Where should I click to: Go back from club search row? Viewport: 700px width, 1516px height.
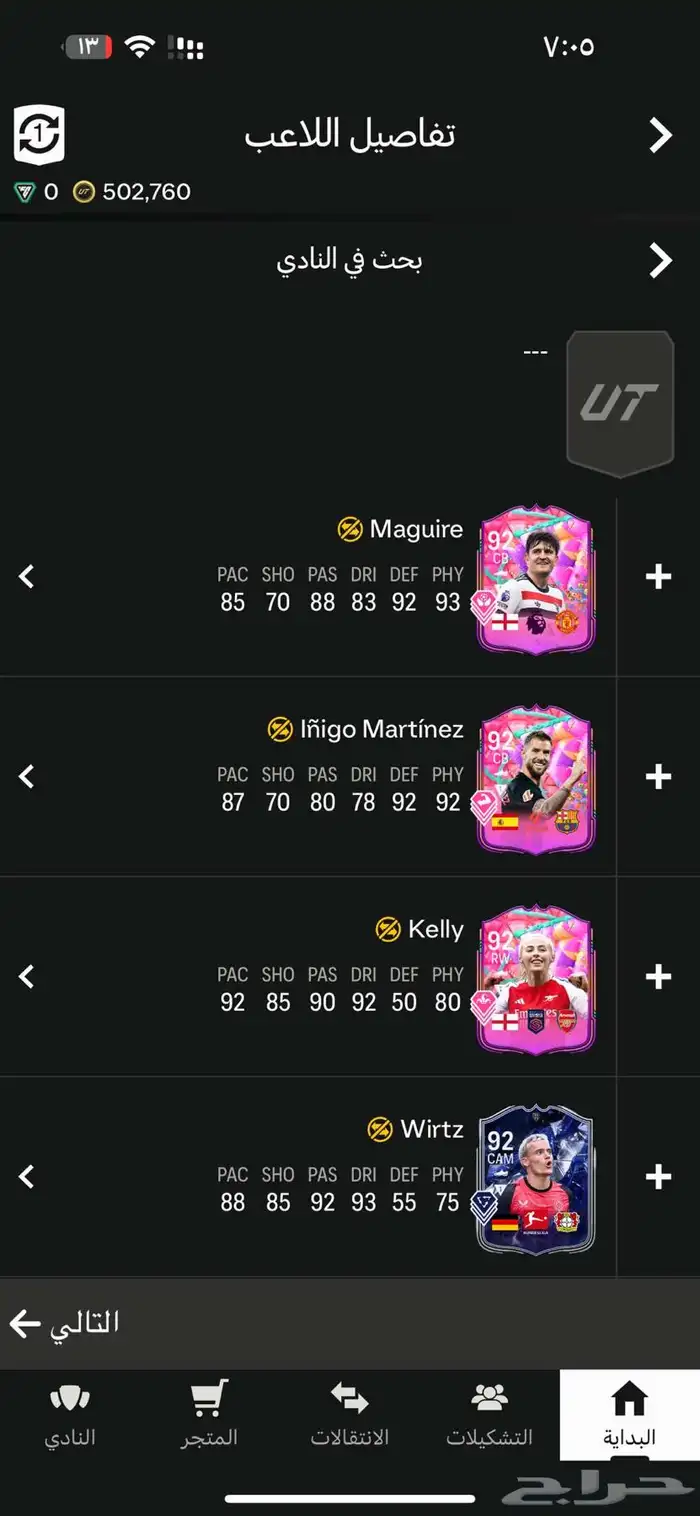click(660, 260)
